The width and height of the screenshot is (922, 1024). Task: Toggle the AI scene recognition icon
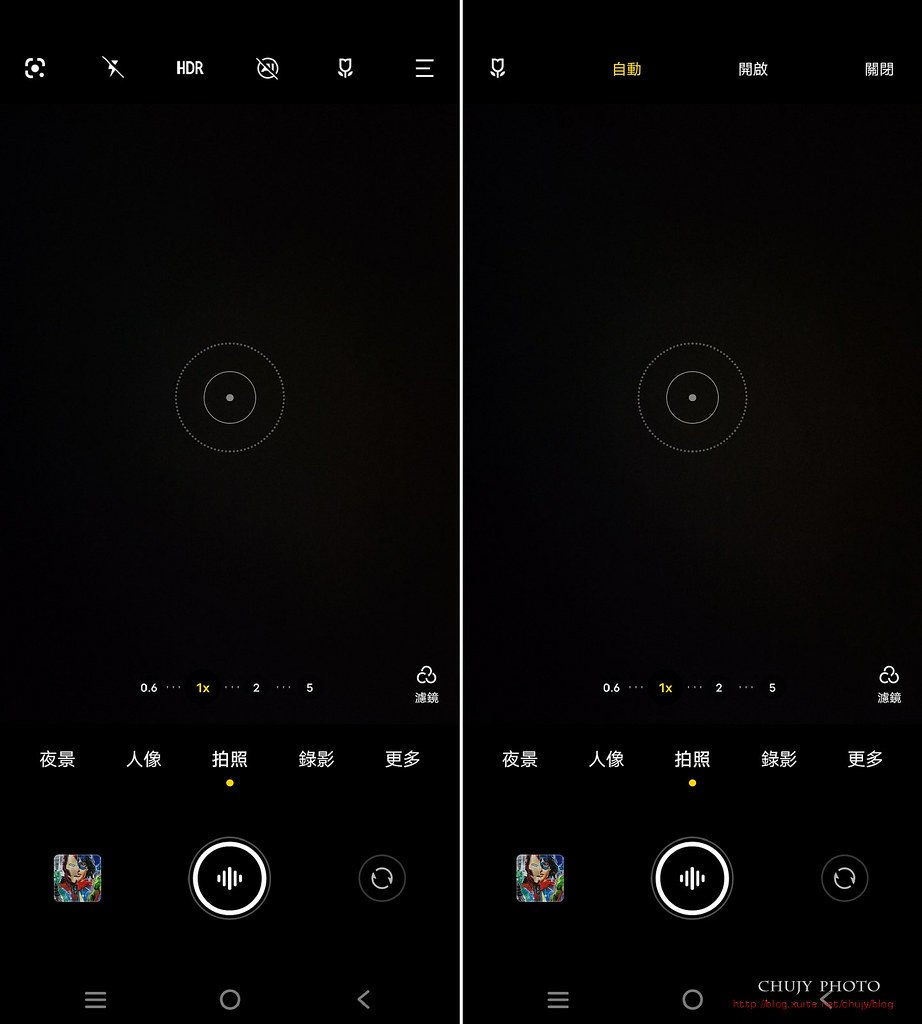coord(267,68)
